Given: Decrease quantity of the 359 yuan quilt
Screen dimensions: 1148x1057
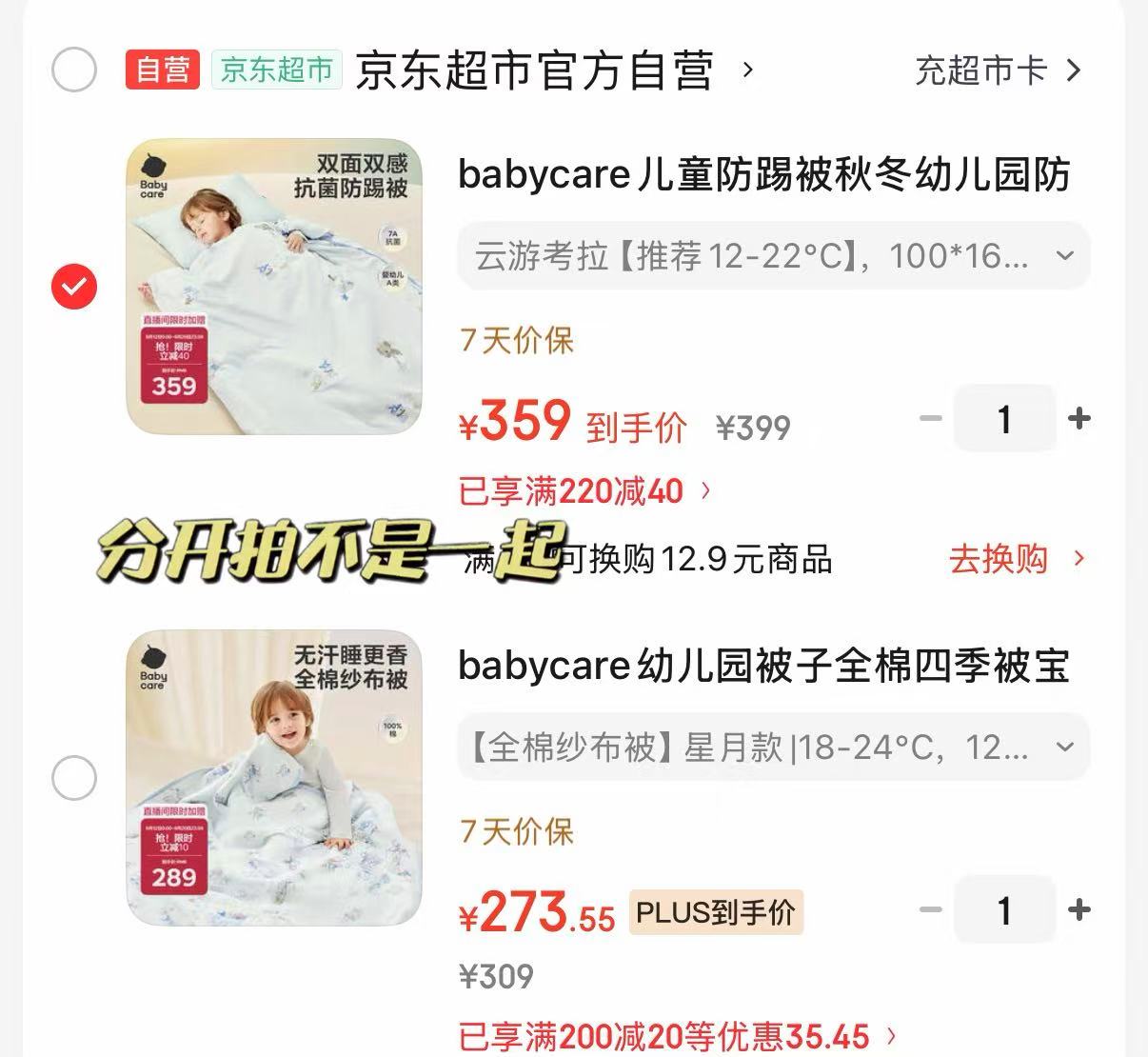Looking at the screenshot, I should 930,418.
